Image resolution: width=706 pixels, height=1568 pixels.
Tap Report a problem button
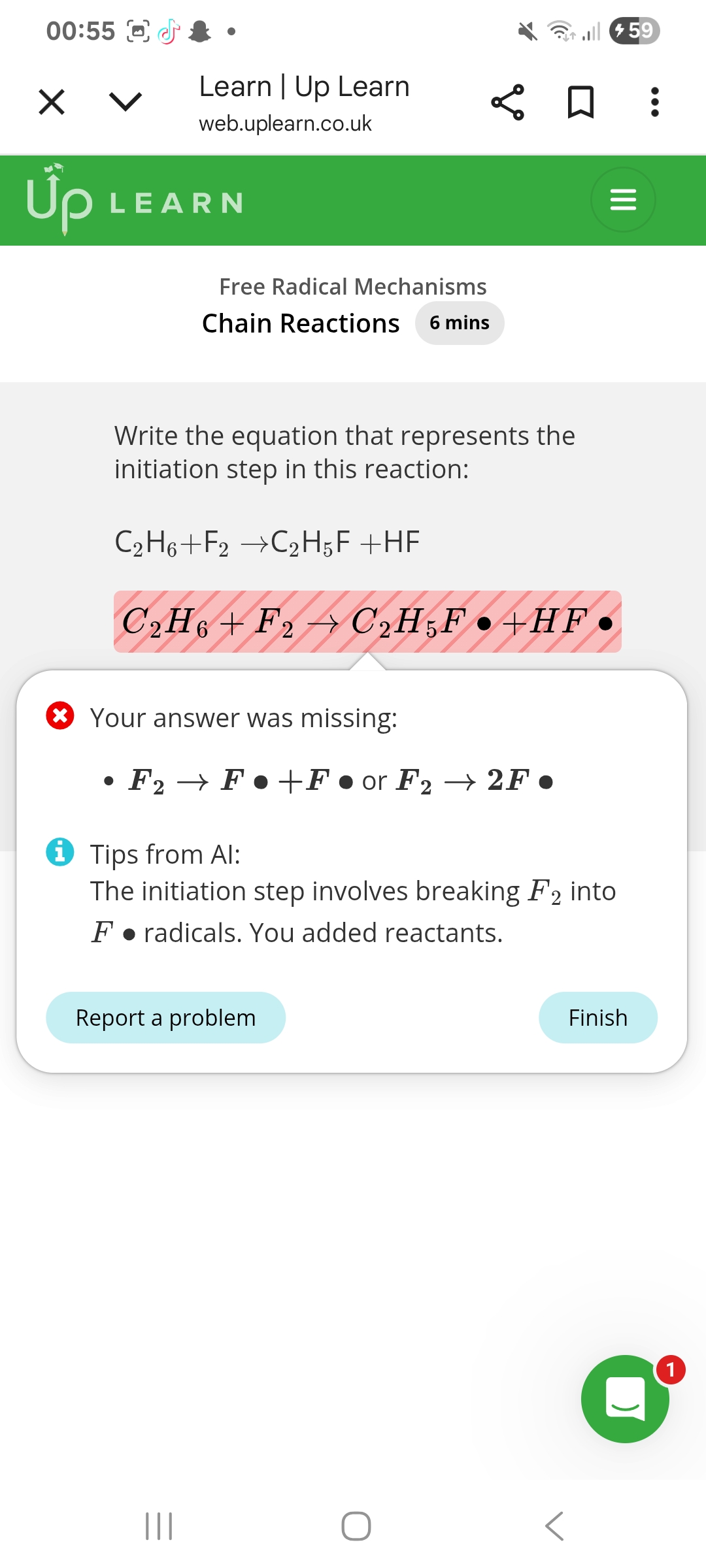(165, 1017)
